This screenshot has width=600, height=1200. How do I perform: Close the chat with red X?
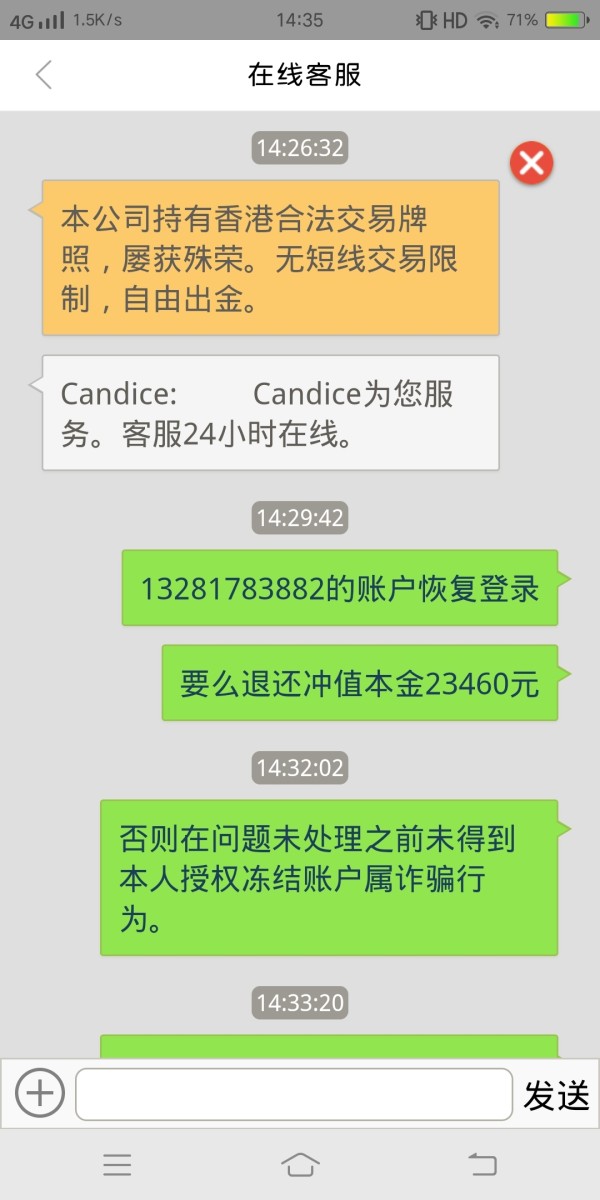[531, 163]
